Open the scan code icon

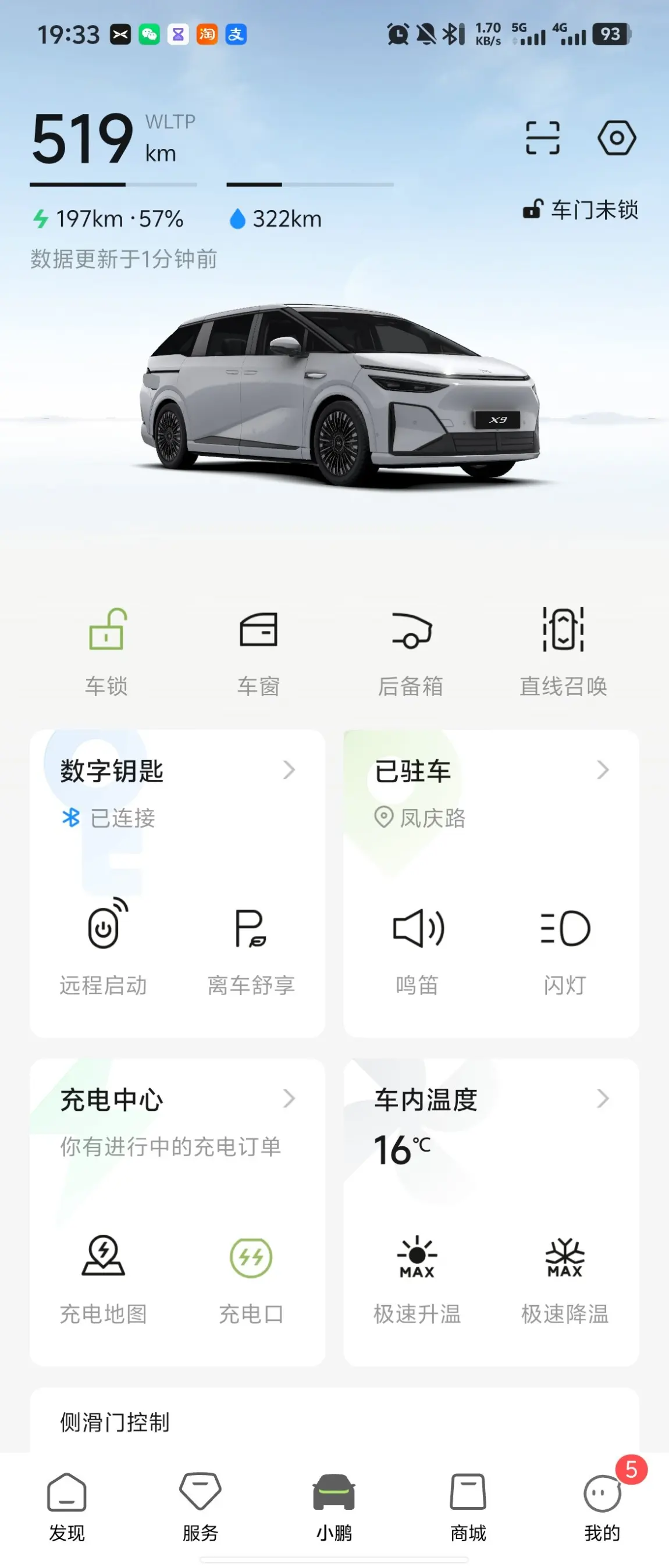click(x=542, y=138)
